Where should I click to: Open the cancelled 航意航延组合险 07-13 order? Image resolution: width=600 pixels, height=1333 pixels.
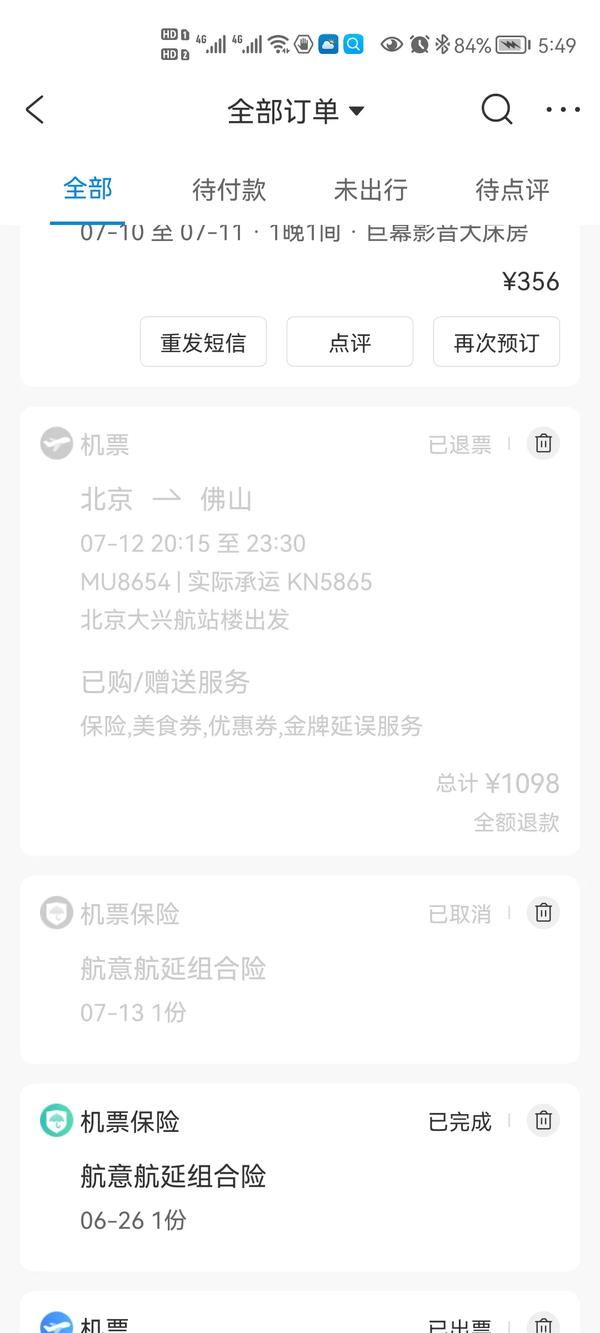tap(300, 969)
